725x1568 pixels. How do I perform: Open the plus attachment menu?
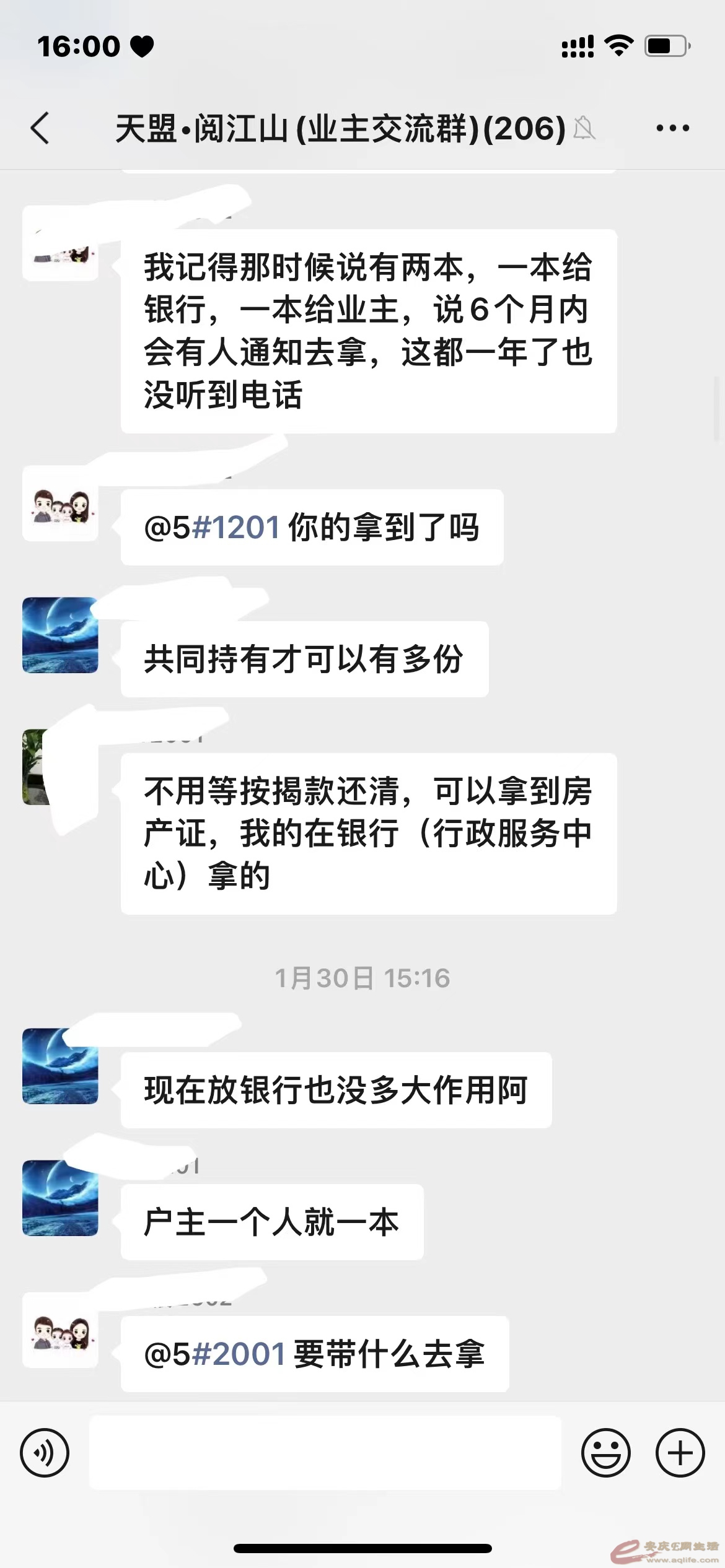point(680,1452)
